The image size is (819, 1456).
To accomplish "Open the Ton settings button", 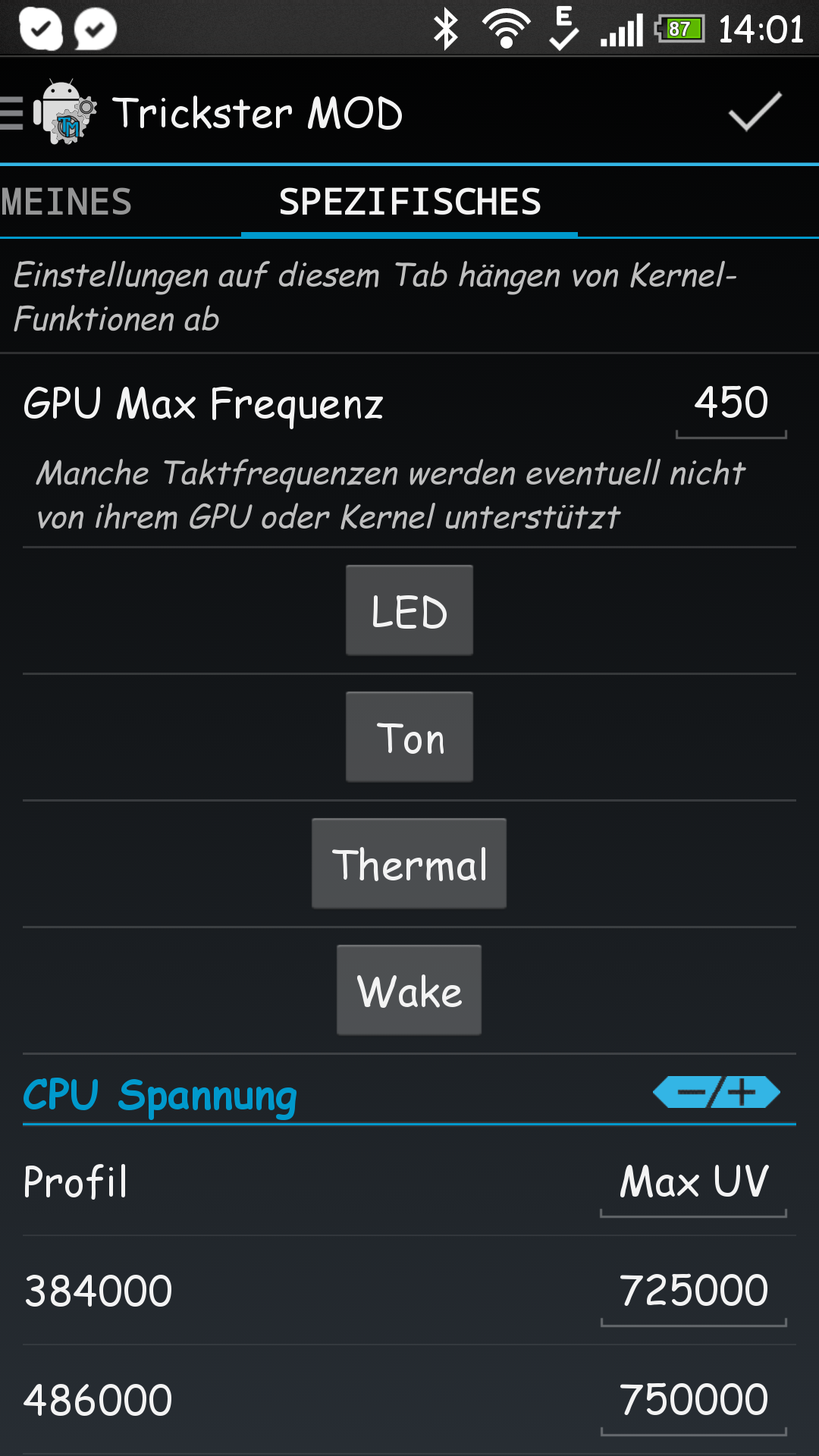I will (409, 737).
